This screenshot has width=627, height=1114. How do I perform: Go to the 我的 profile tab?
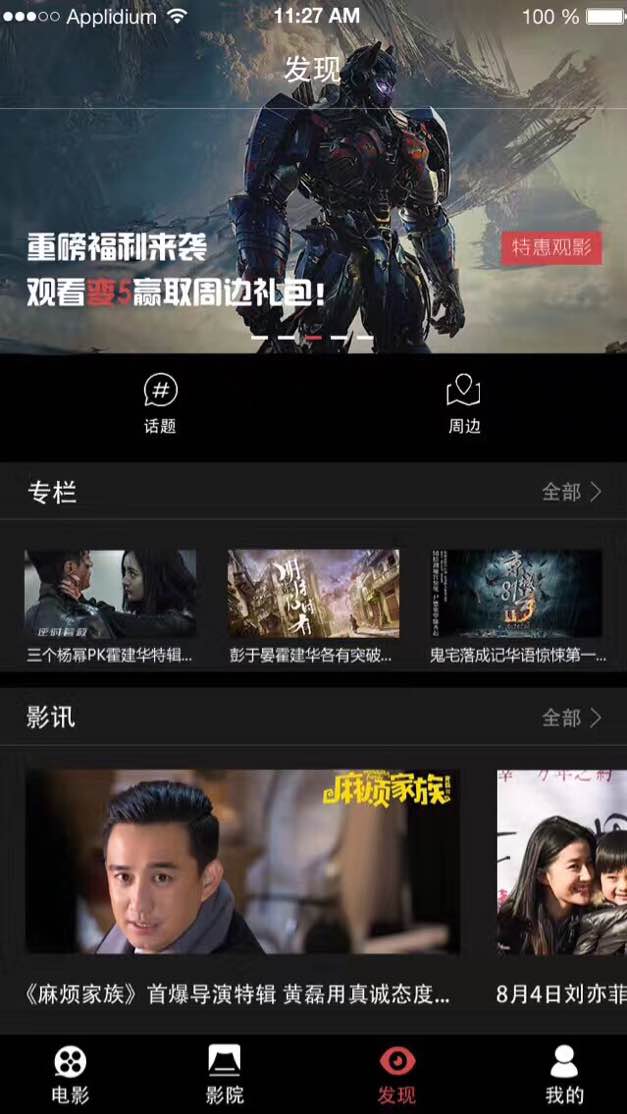tap(564, 1073)
